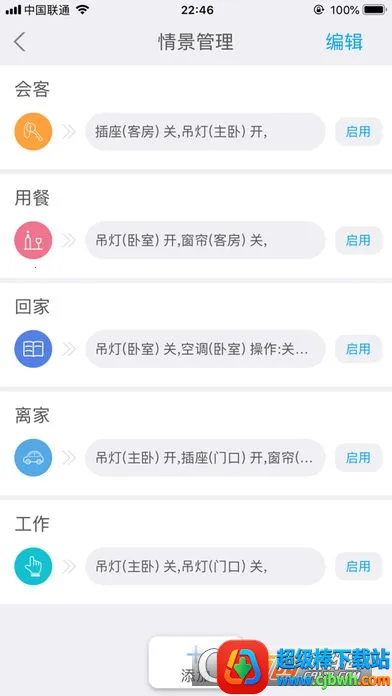View the 离家 scene's action details

pos(205,458)
